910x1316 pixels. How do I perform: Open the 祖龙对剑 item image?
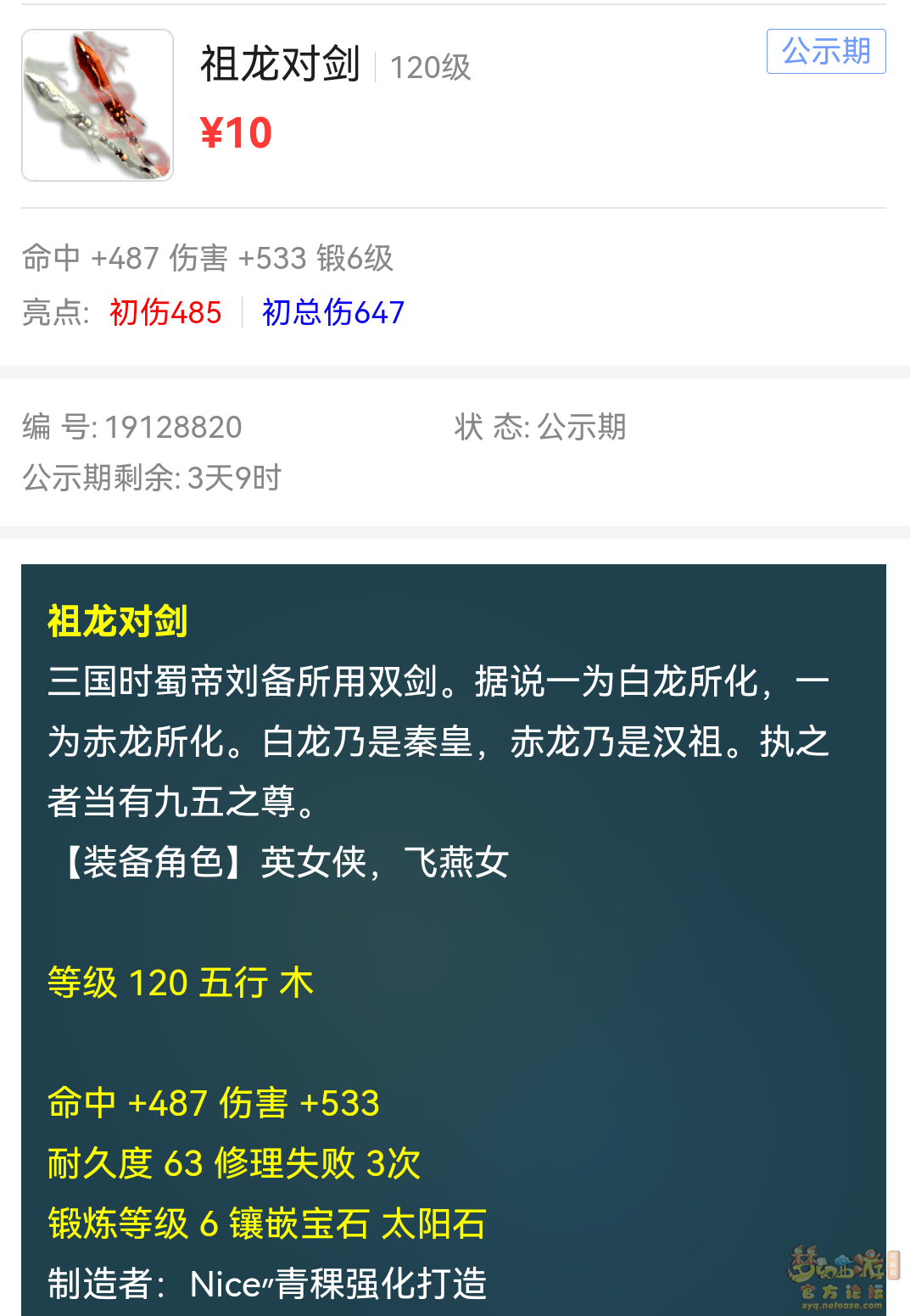tap(98, 105)
